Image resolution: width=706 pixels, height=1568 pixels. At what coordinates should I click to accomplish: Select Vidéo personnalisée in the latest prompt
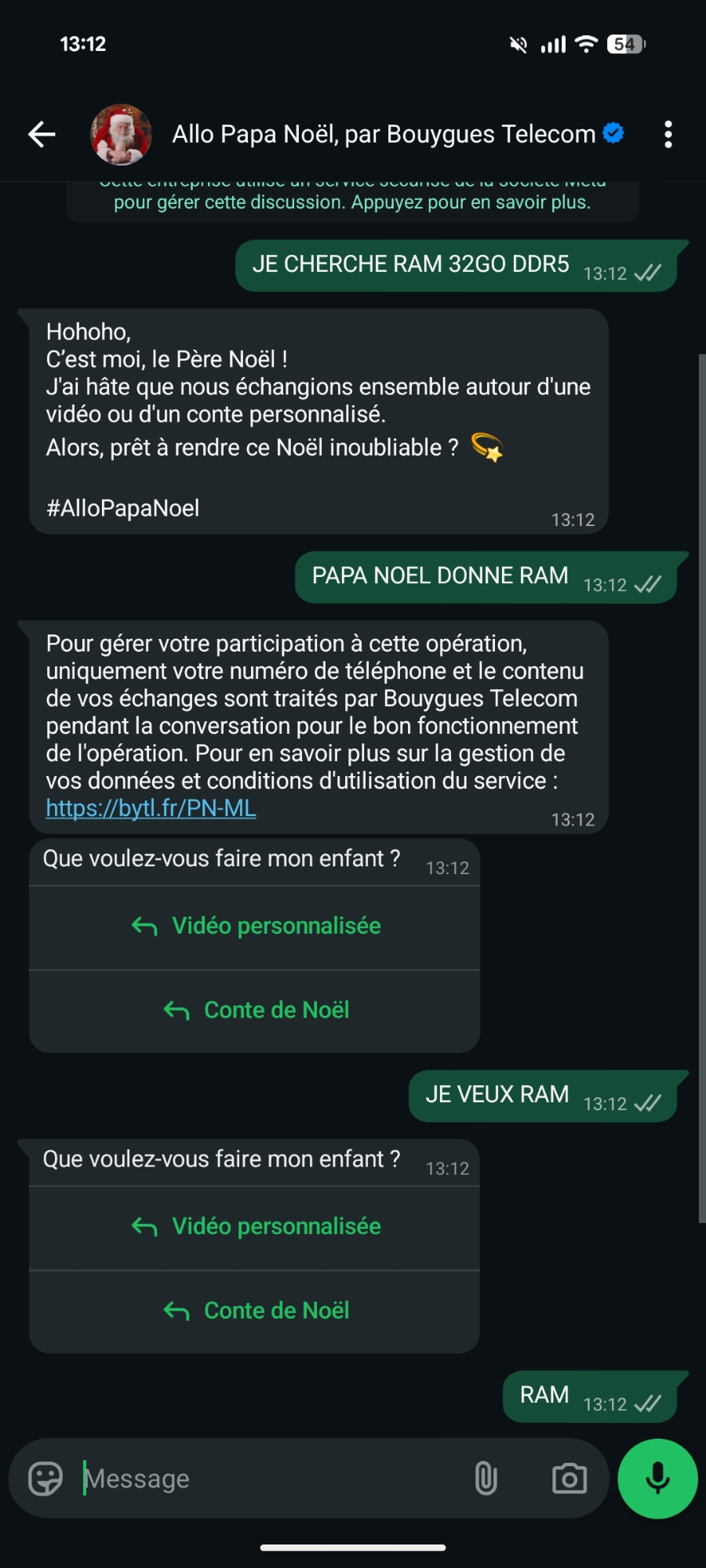[255, 1226]
